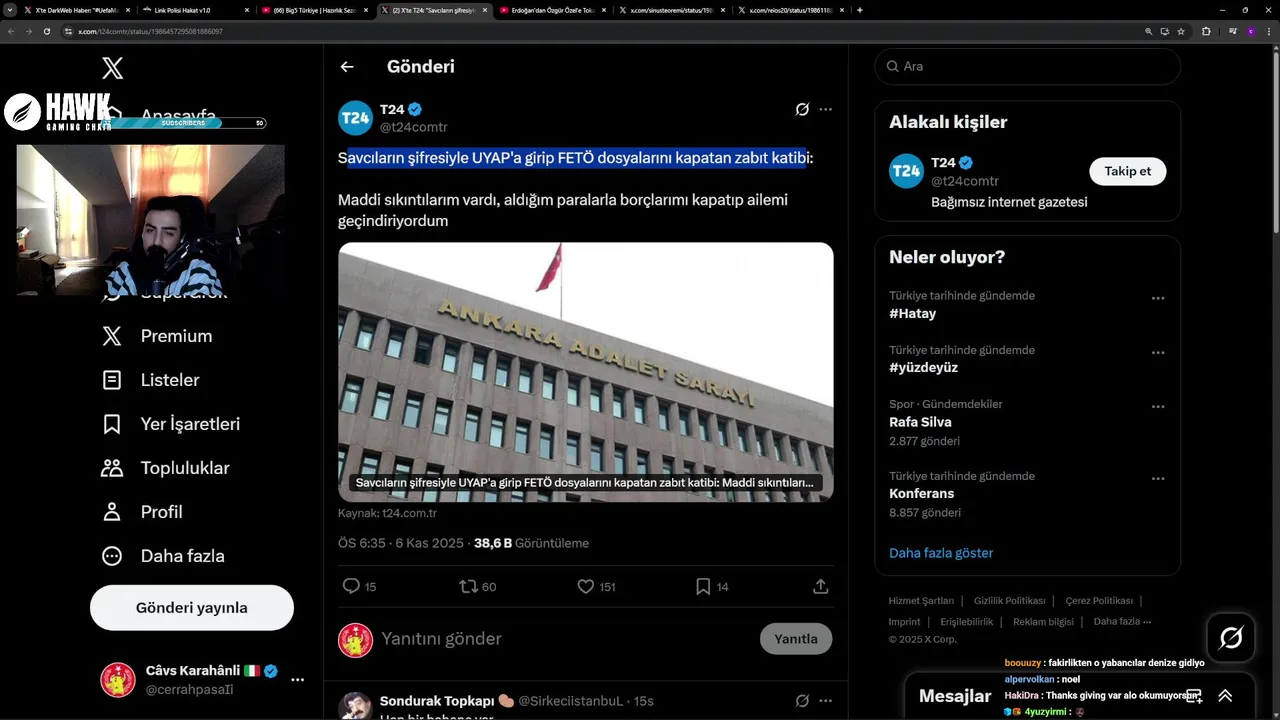Open the #Hatay trending topic
This screenshot has width=1280, height=720.
(x=912, y=313)
